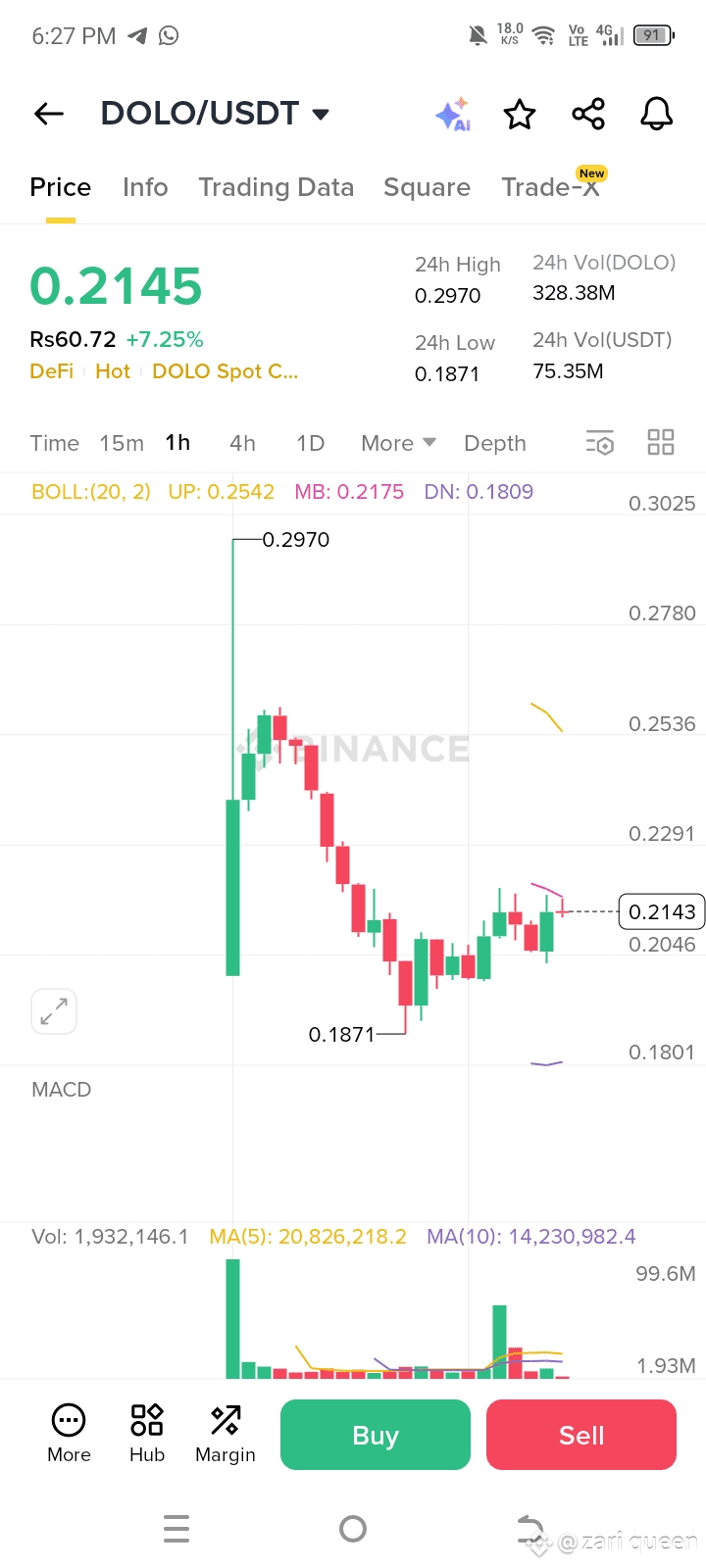Go back using the arrow icon
Image resolution: width=706 pixels, height=1568 pixels.
[x=49, y=114]
